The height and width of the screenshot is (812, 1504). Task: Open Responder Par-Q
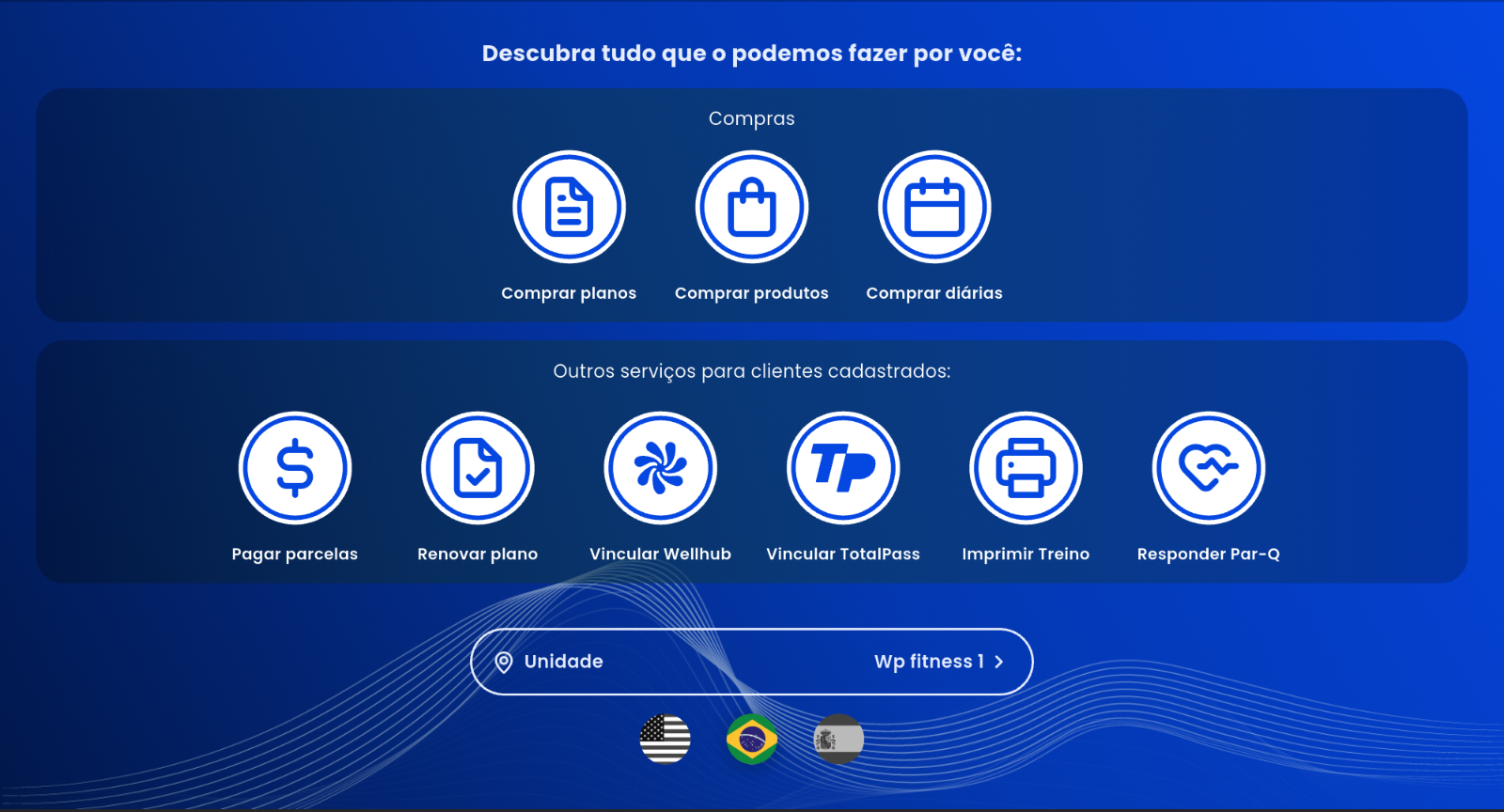pos(1208,468)
